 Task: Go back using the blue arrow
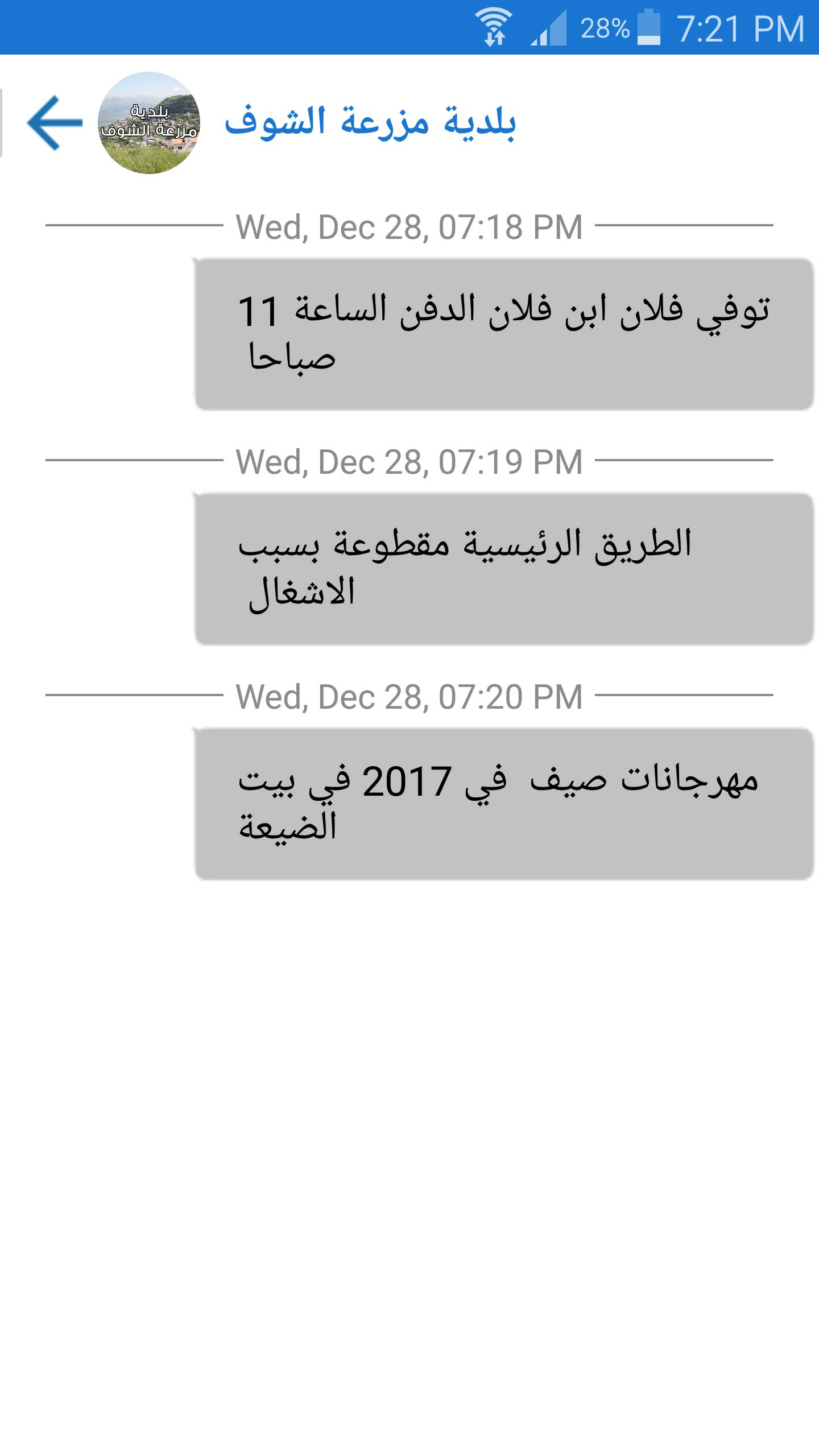(55, 123)
